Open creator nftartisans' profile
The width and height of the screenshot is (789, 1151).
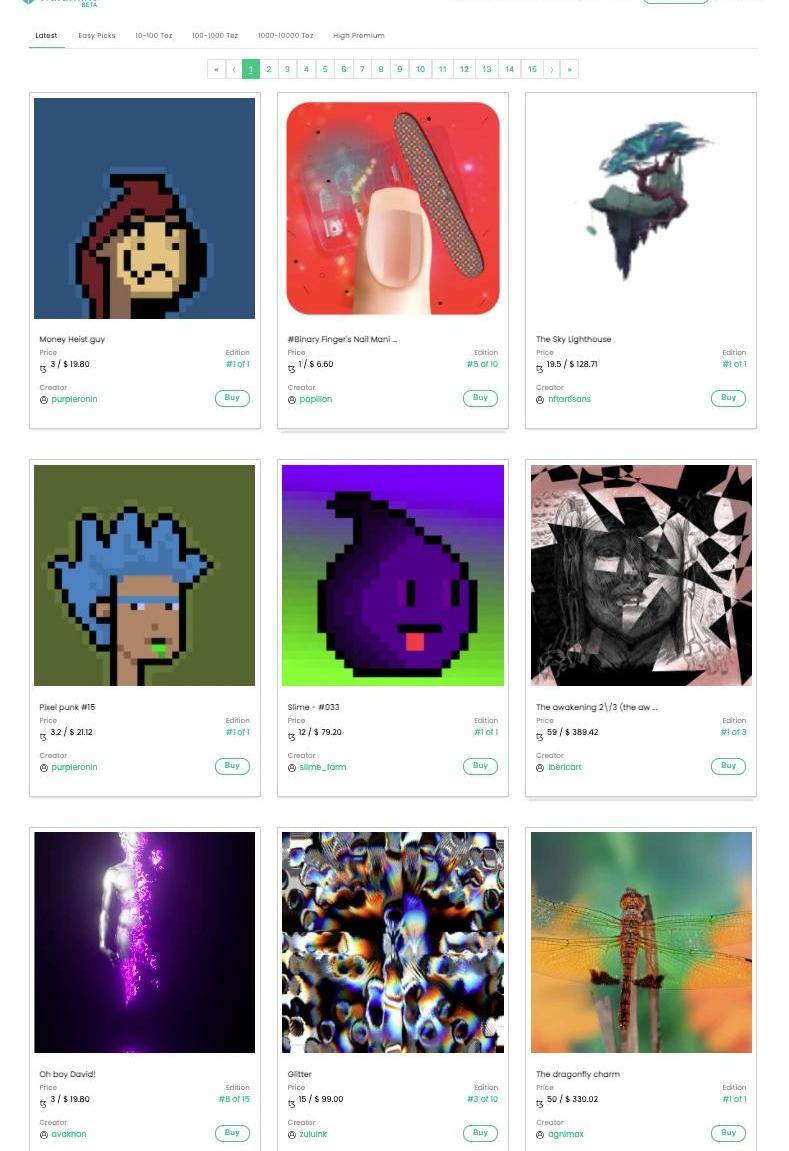point(569,399)
